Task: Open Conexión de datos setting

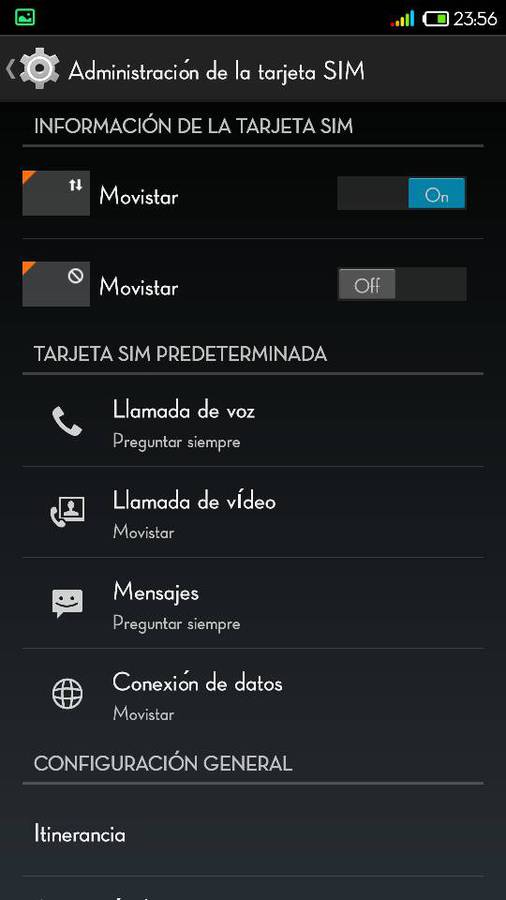Action: point(253,694)
